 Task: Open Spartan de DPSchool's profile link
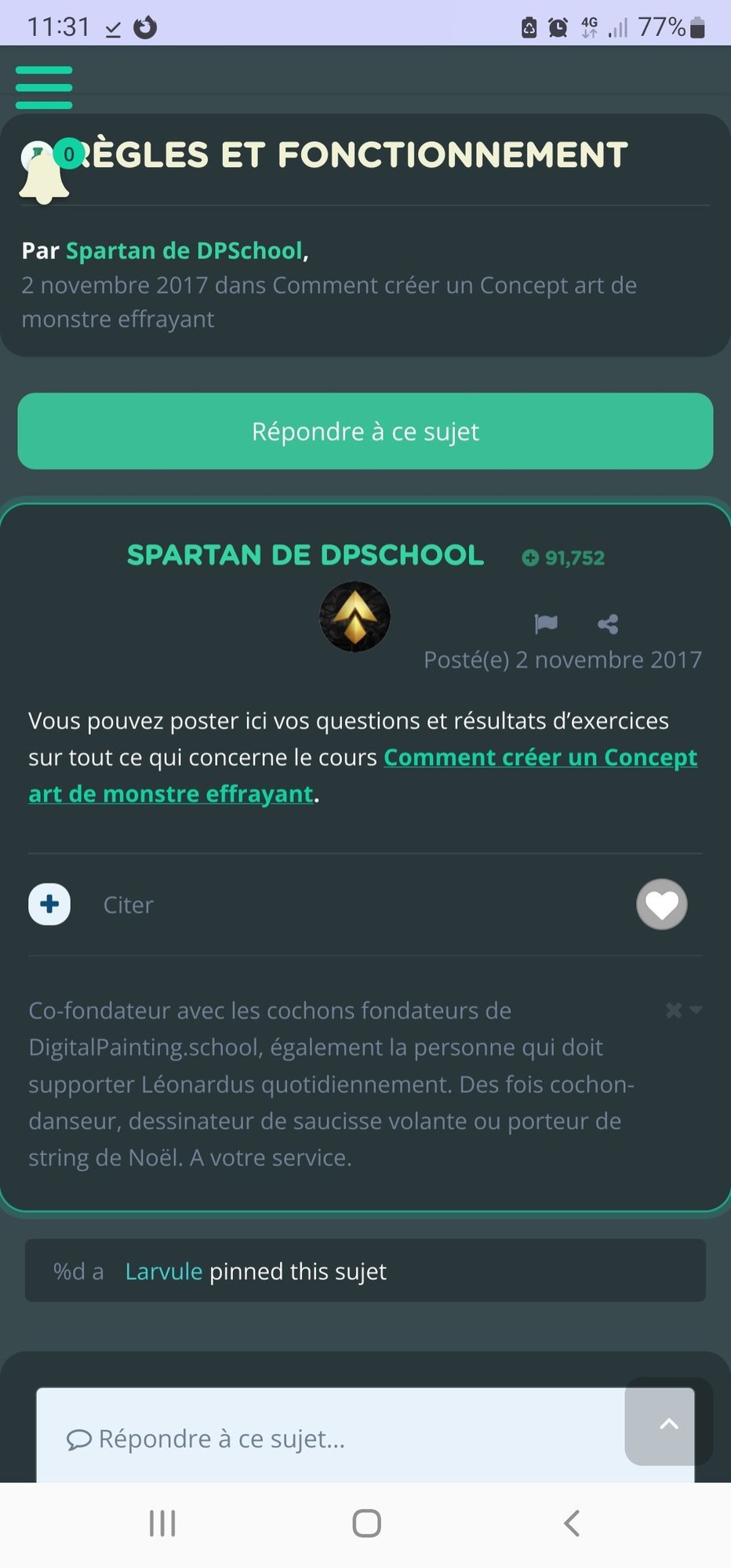click(184, 250)
